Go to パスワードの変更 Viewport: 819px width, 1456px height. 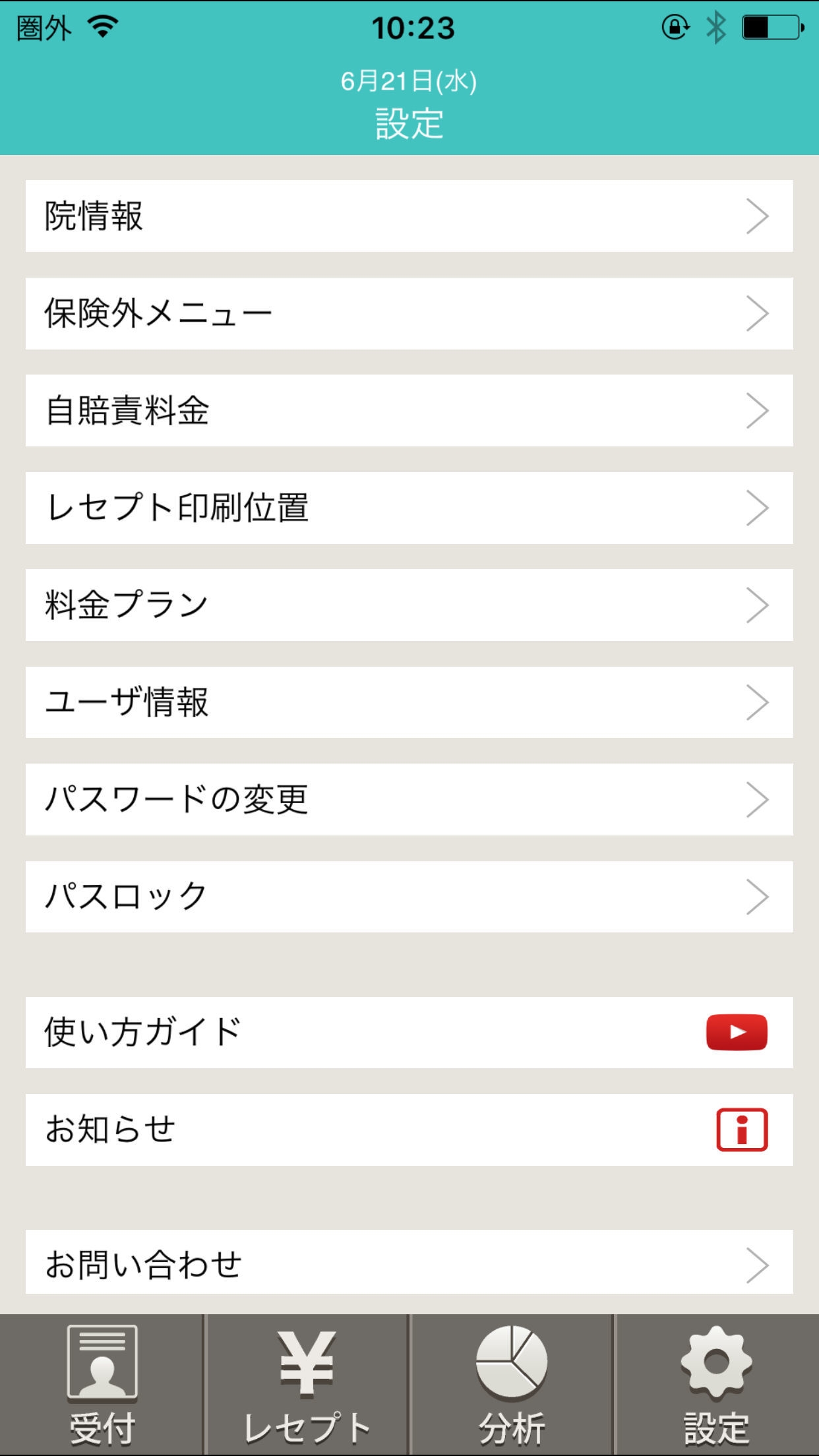(x=409, y=799)
